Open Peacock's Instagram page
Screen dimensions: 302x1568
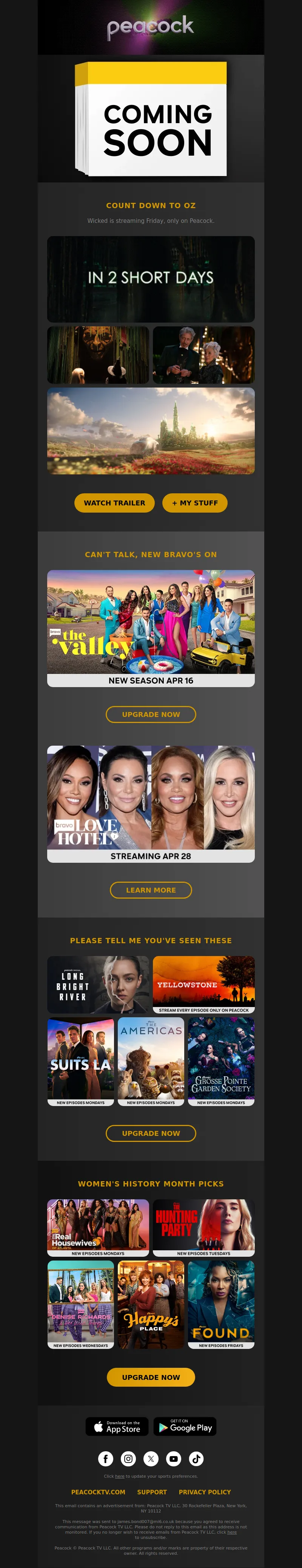click(128, 1458)
